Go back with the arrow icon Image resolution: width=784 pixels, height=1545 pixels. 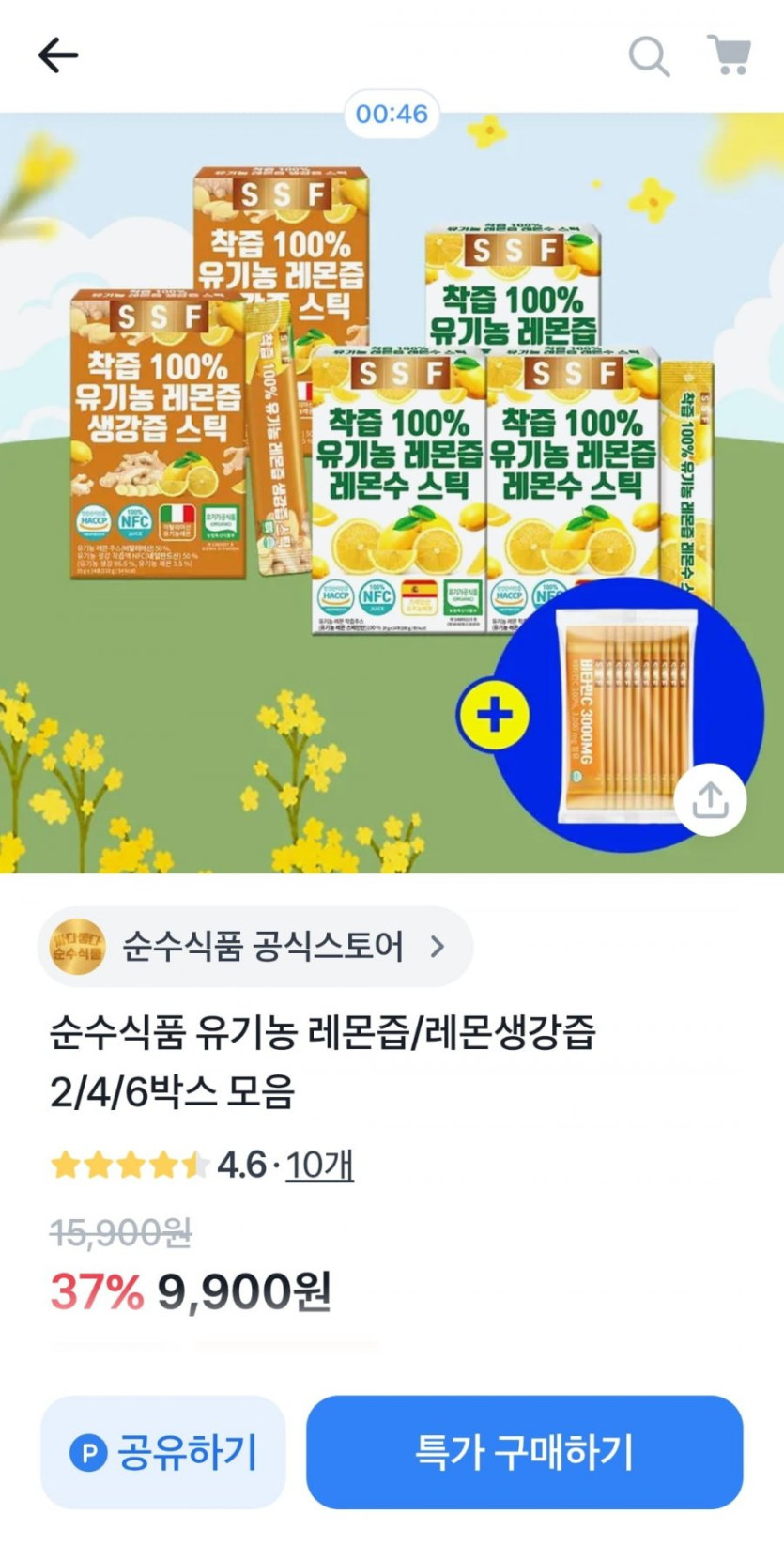57,56
